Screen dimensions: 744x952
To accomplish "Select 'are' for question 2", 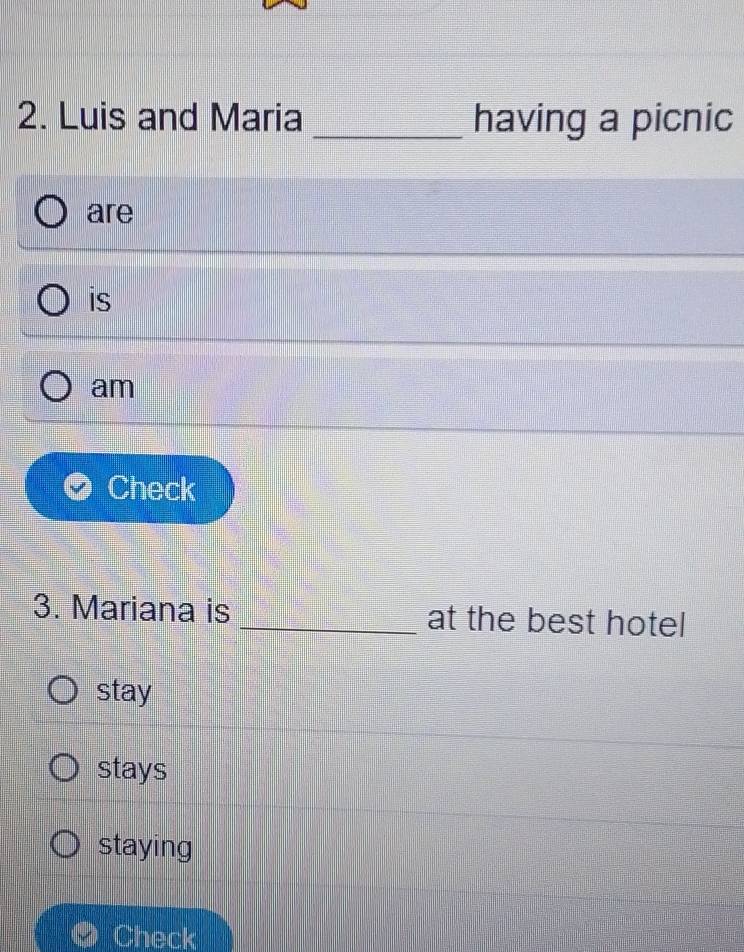I will 53,213.
